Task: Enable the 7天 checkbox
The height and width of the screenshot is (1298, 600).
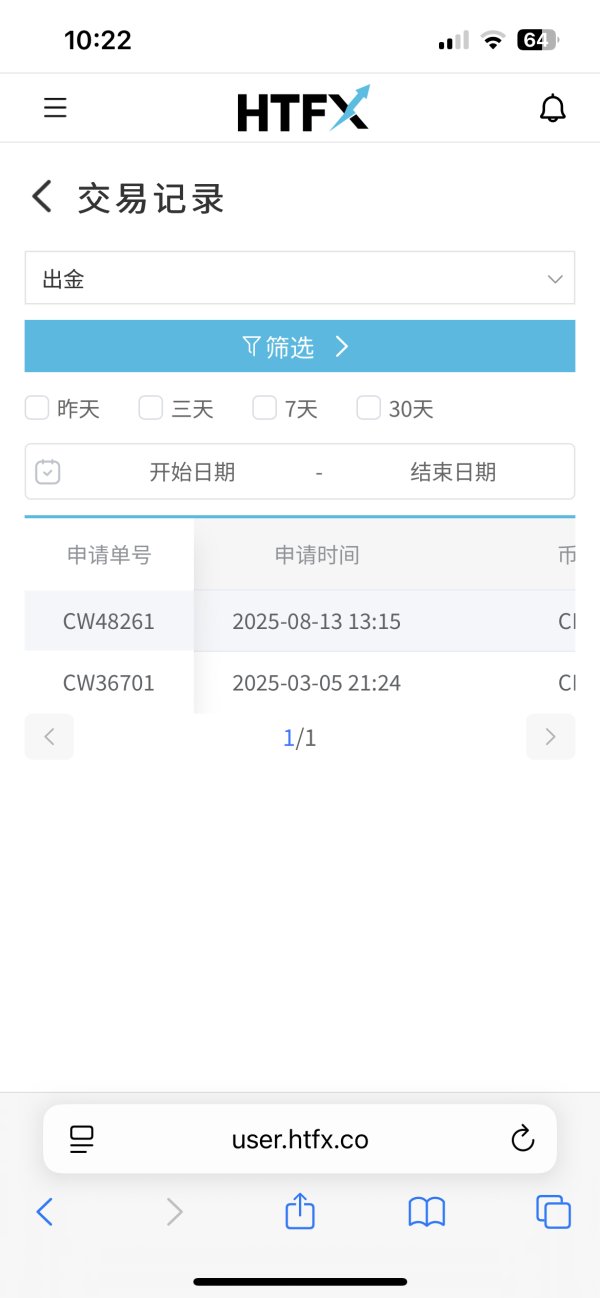Action: tap(265, 408)
